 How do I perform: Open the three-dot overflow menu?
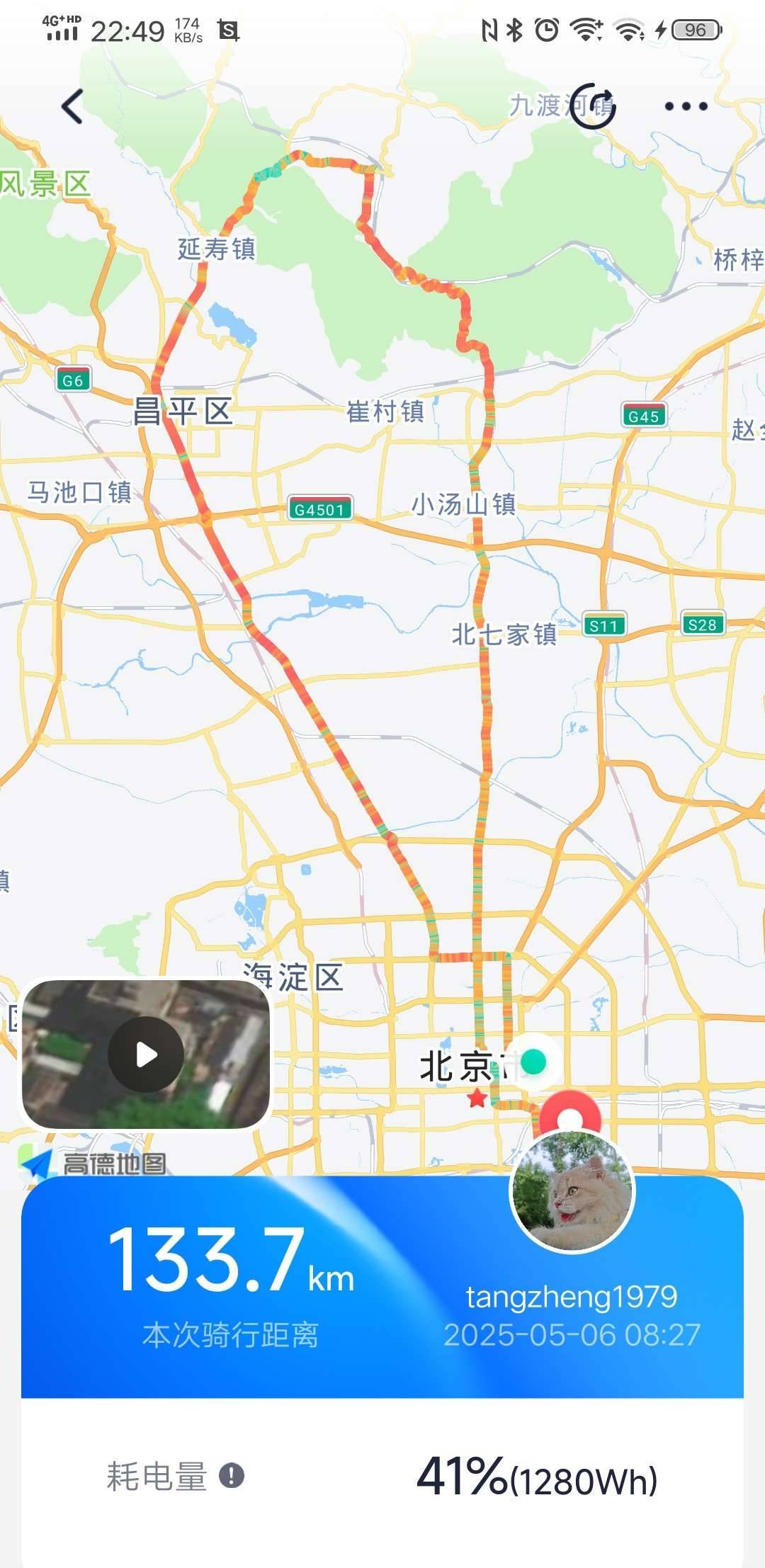tap(686, 106)
